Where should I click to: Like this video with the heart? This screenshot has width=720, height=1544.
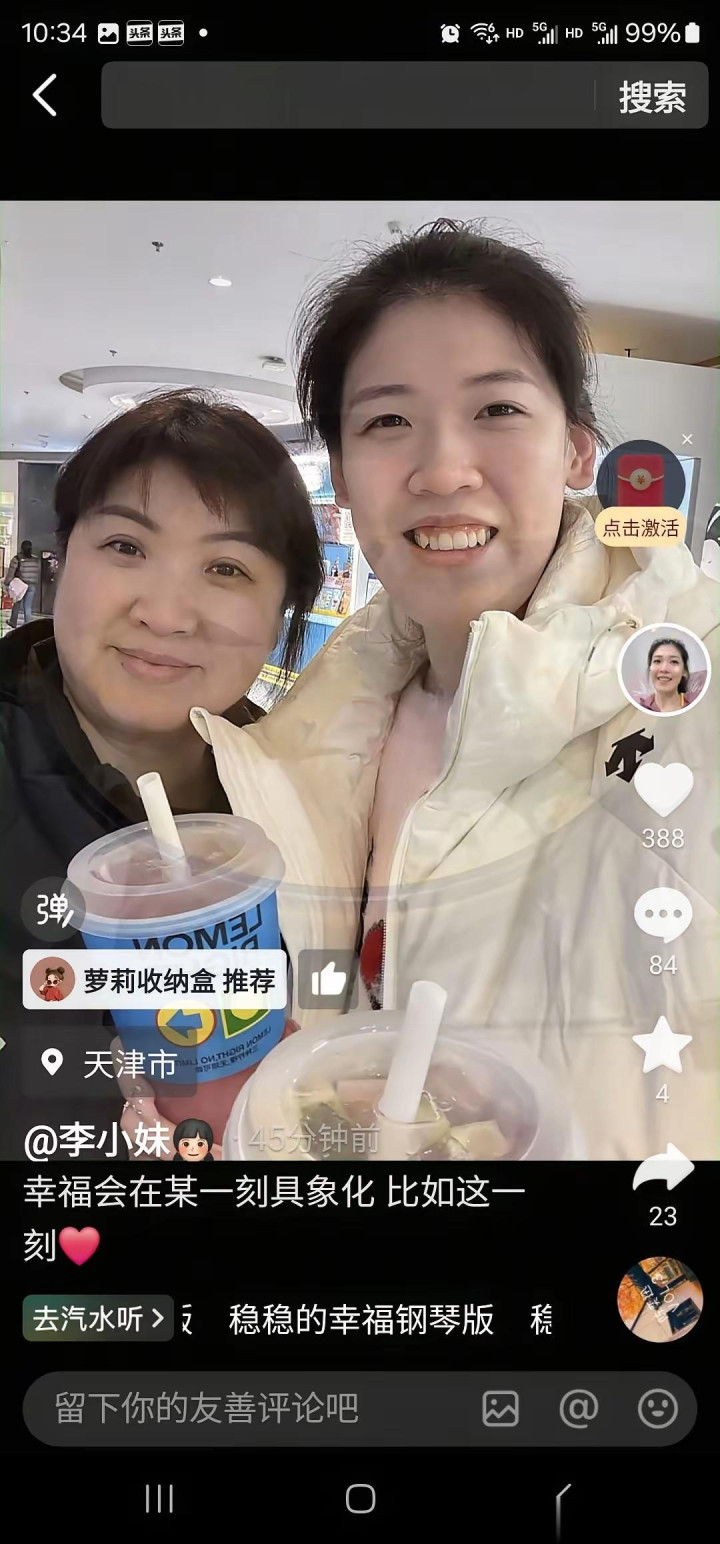663,790
